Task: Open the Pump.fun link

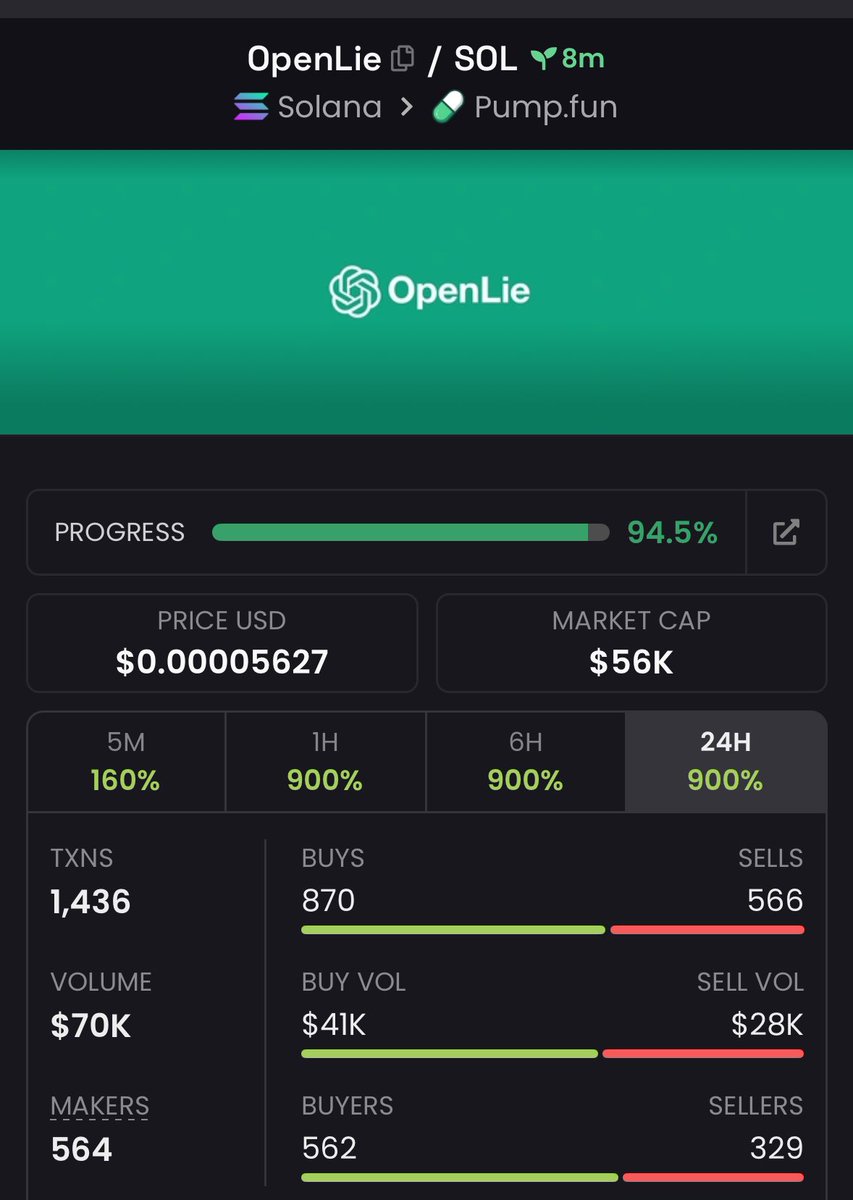Action: coord(526,107)
